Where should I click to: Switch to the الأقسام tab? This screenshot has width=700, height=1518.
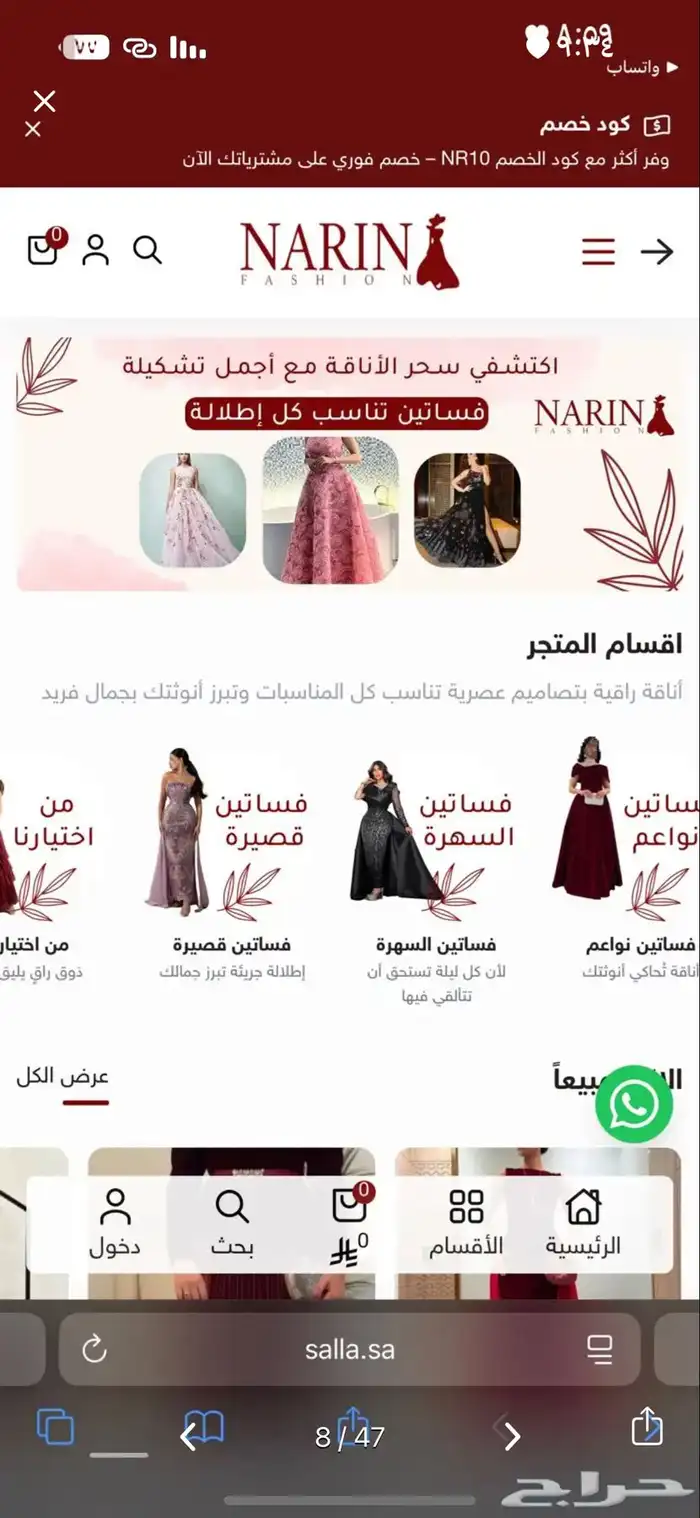(466, 1223)
